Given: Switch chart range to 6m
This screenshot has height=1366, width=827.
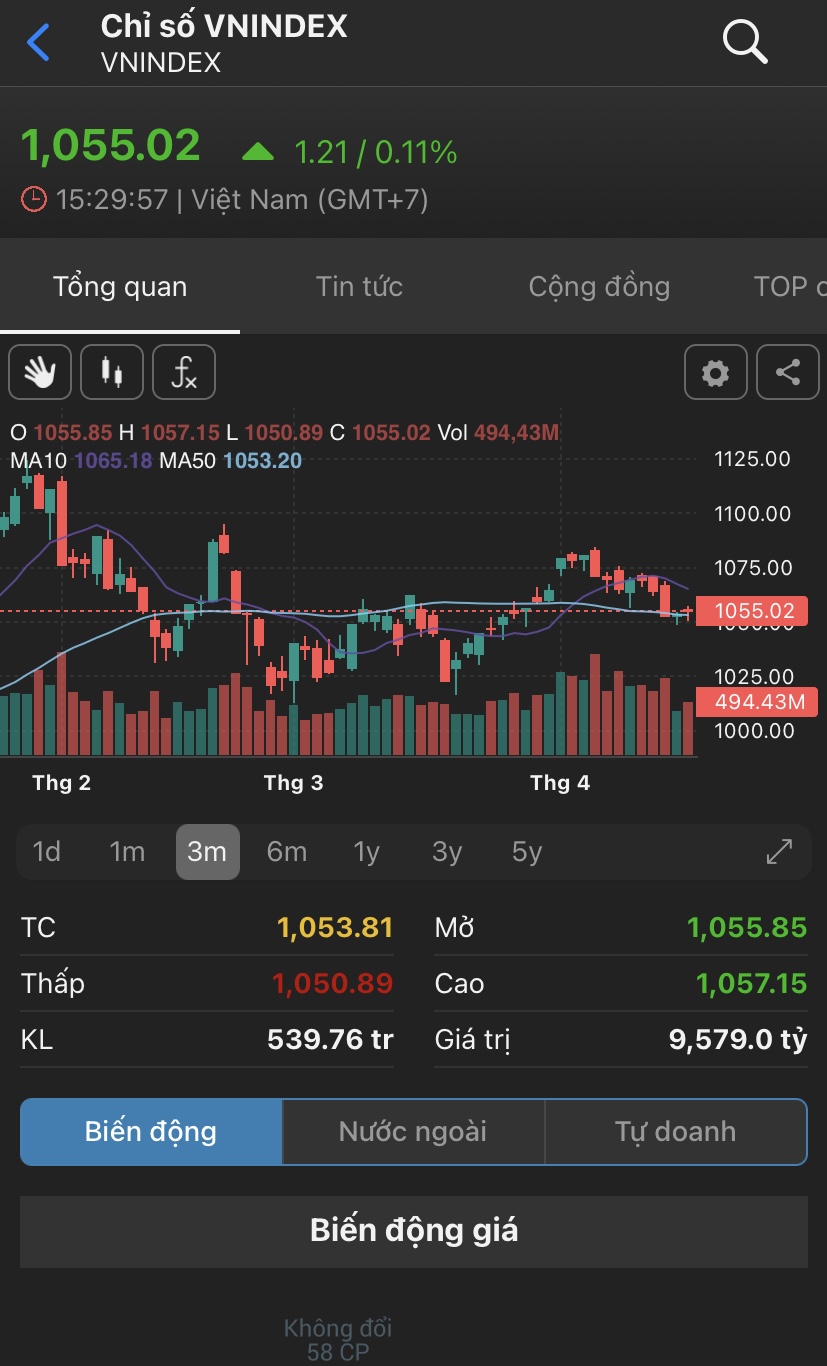Looking at the screenshot, I should (x=287, y=852).
